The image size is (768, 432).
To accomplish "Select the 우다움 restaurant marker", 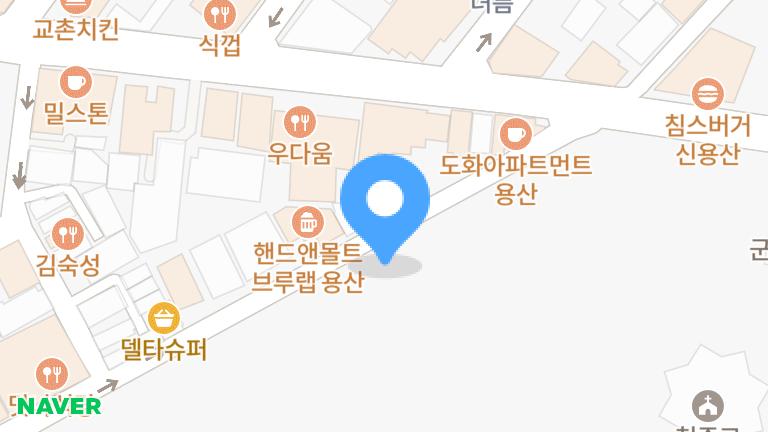I will click(x=299, y=124).
